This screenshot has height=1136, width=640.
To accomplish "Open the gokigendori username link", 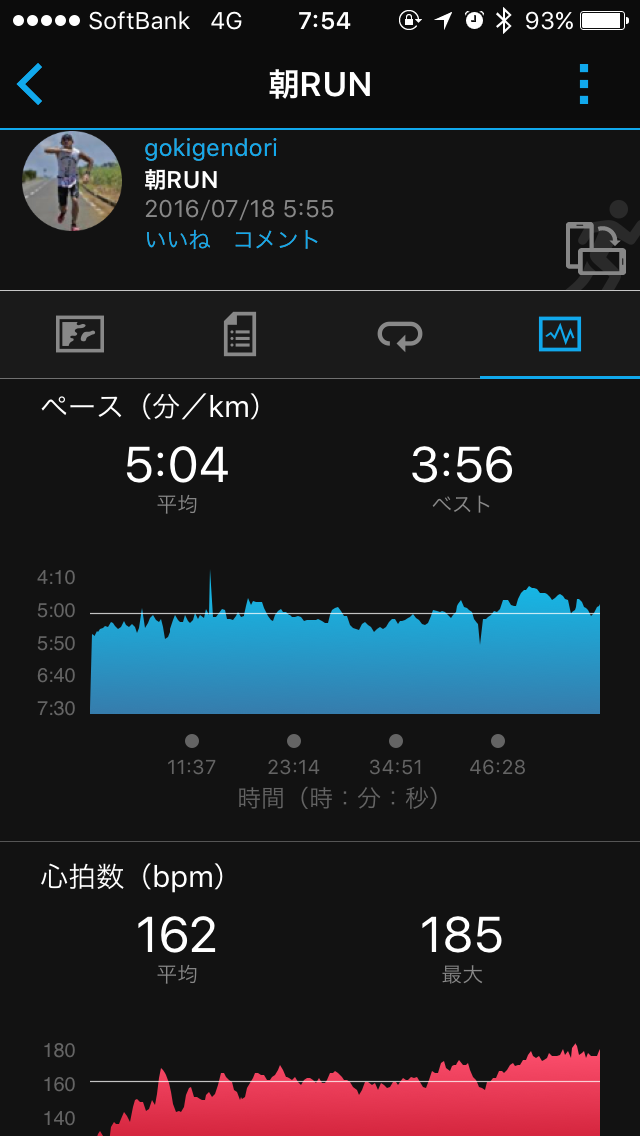I will pos(211,149).
